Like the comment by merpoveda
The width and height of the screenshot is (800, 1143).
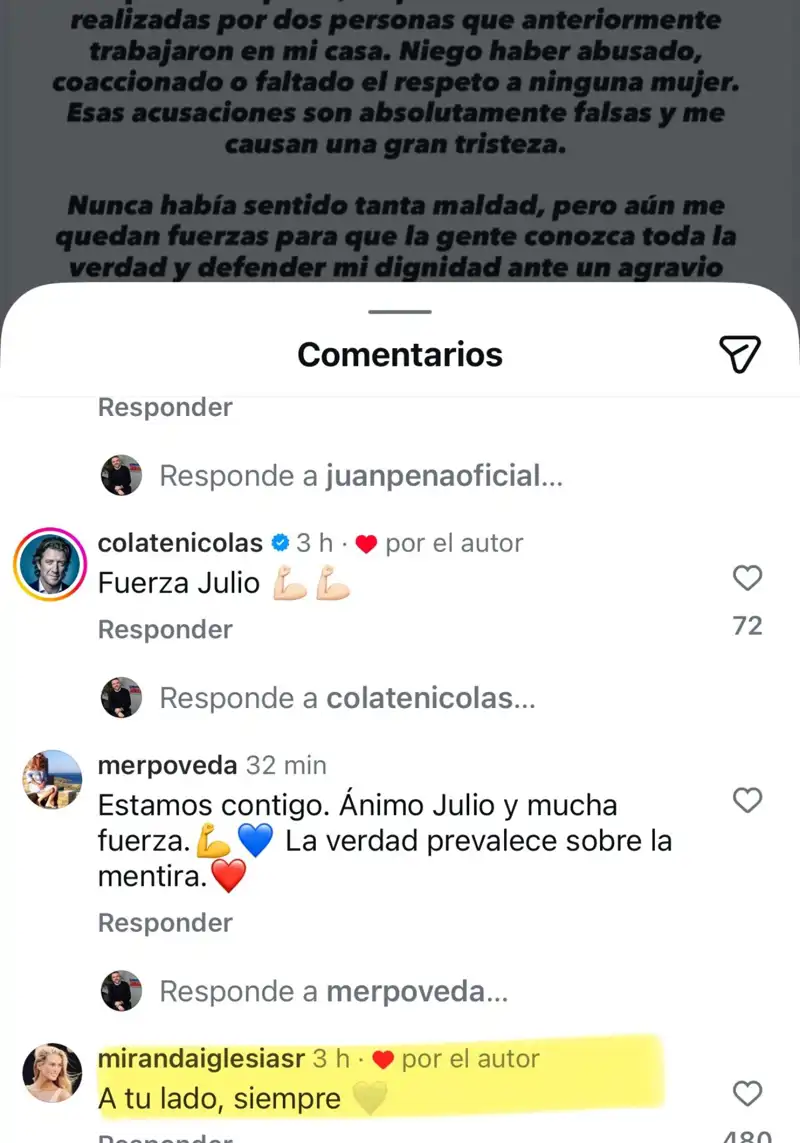[x=747, y=800]
